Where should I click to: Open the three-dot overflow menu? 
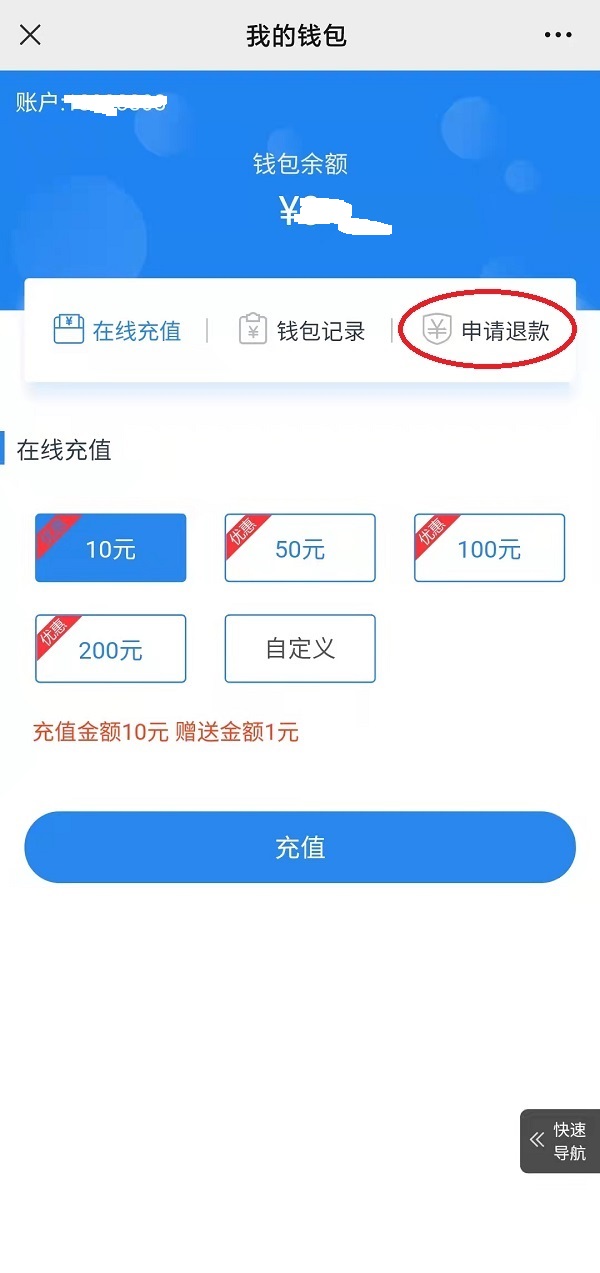pyautogui.click(x=558, y=36)
